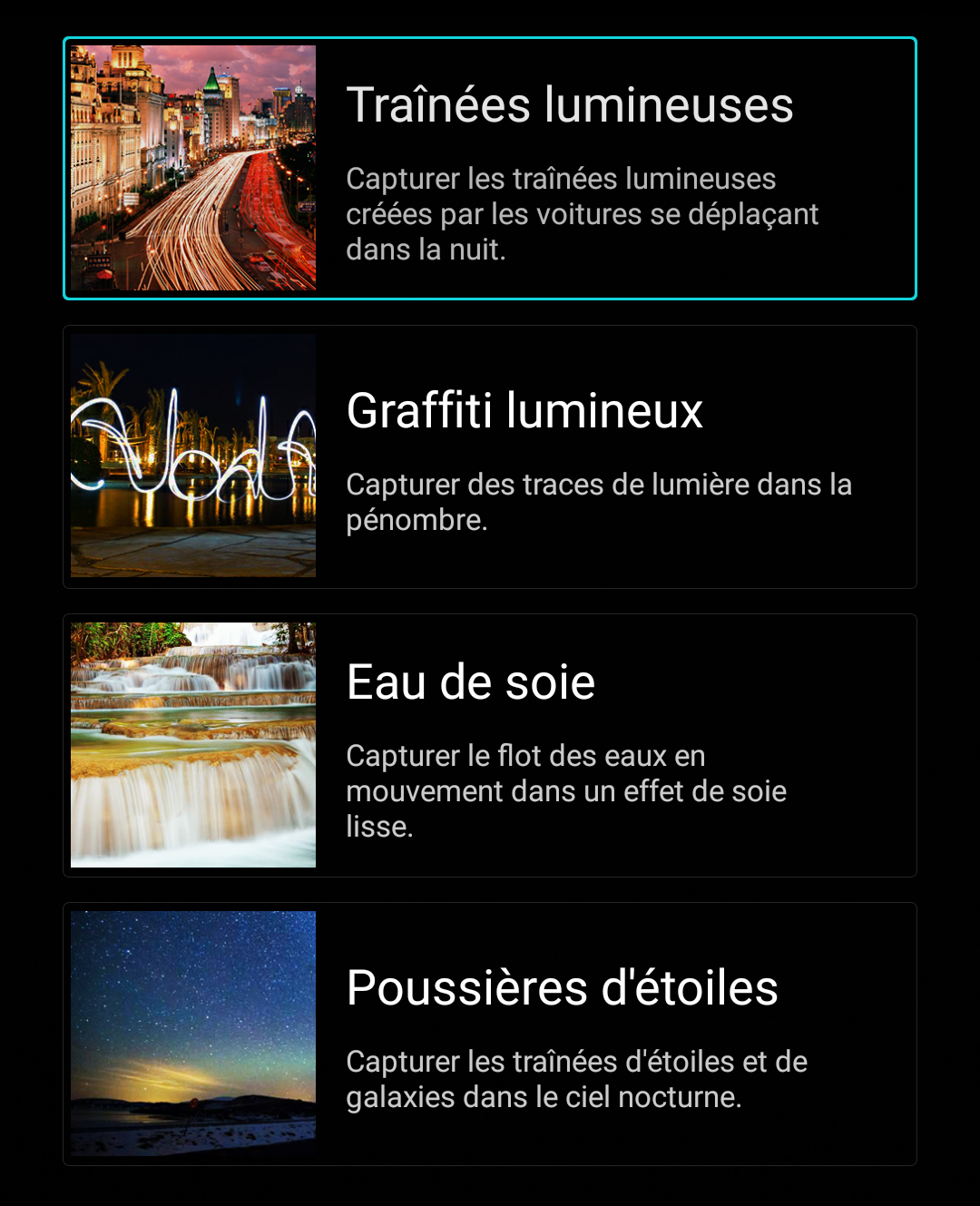Click the description about galaxies dans le ciel

pos(576,1078)
